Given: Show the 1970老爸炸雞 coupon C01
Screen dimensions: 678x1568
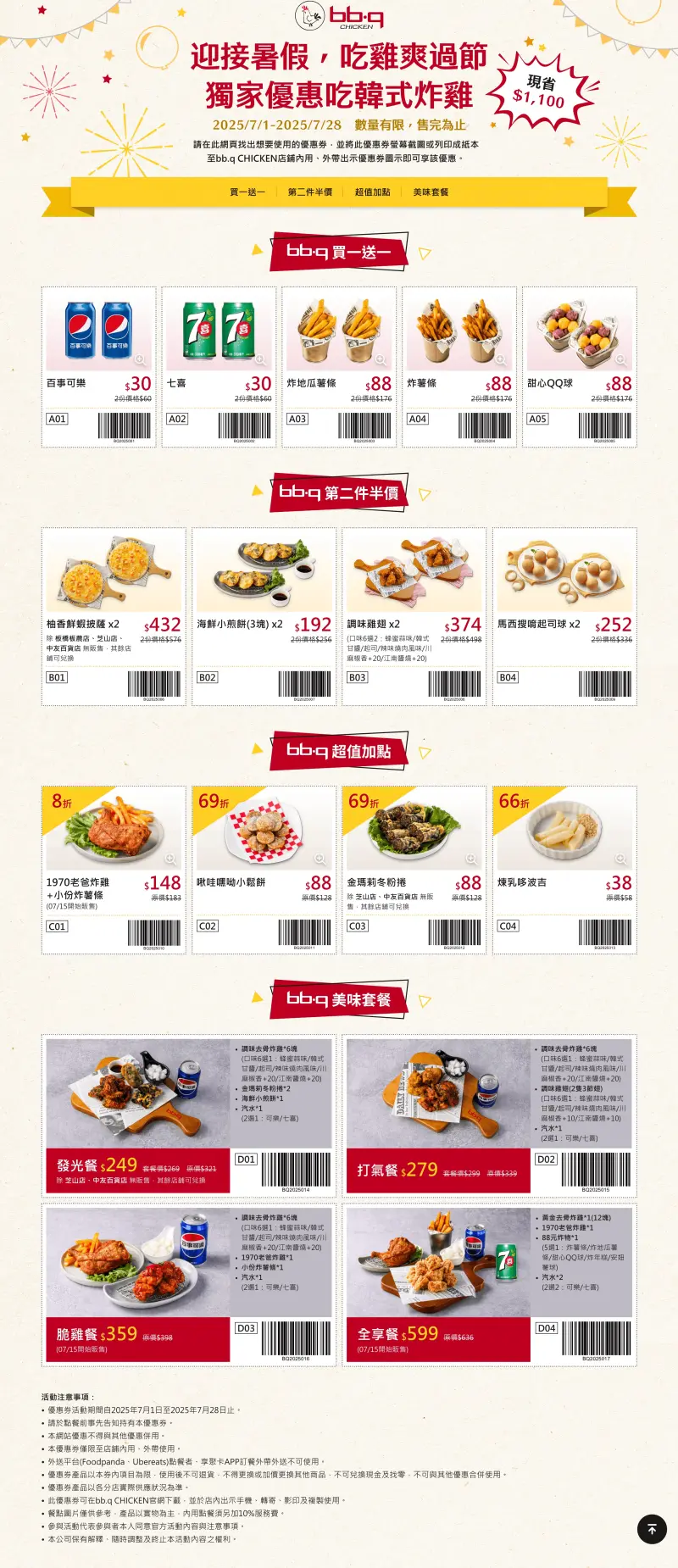Looking at the screenshot, I should [x=114, y=870].
